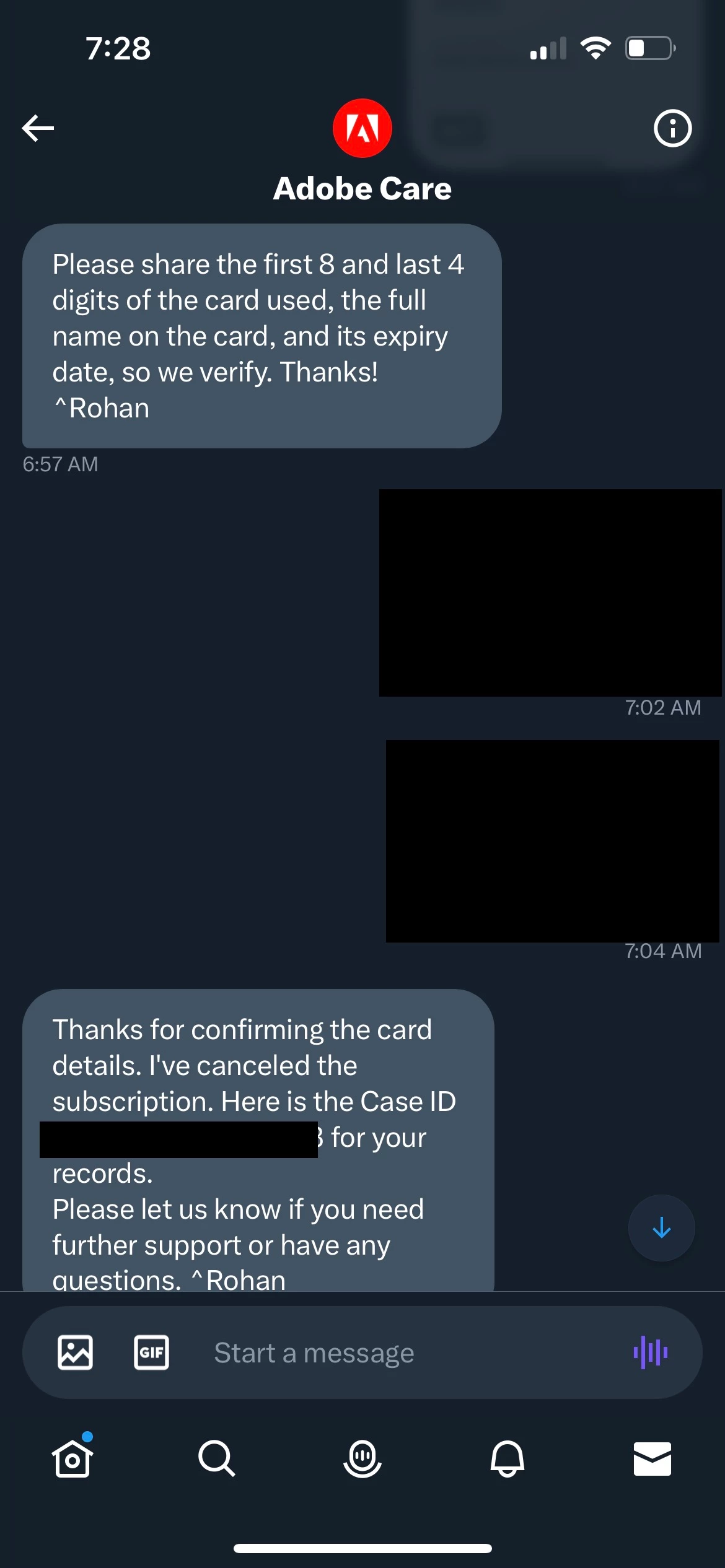The height and width of the screenshot is (1568, 725).
Task: Open the Messages envelope tab
Action: pos(652,1458)
